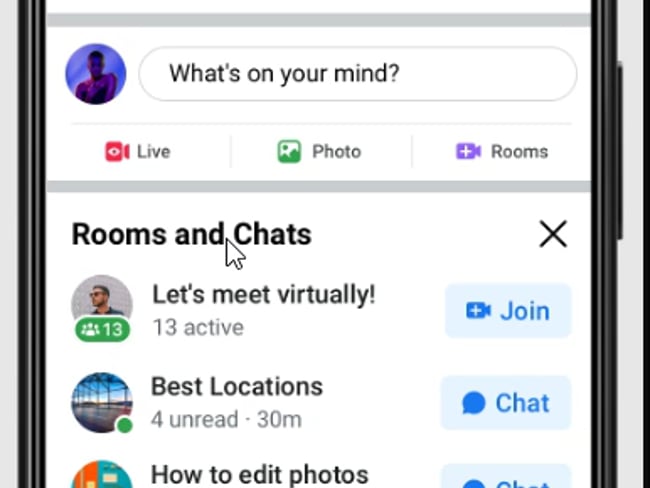Open the What's on your mind composer

click(x=357, y=74)
